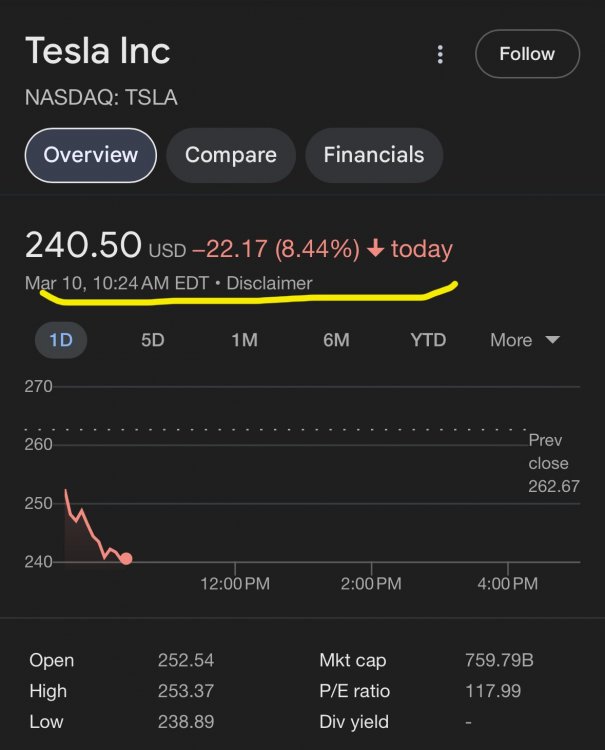Select the 1D chart range
Screen dimensions: 605x750
(61, 340)
